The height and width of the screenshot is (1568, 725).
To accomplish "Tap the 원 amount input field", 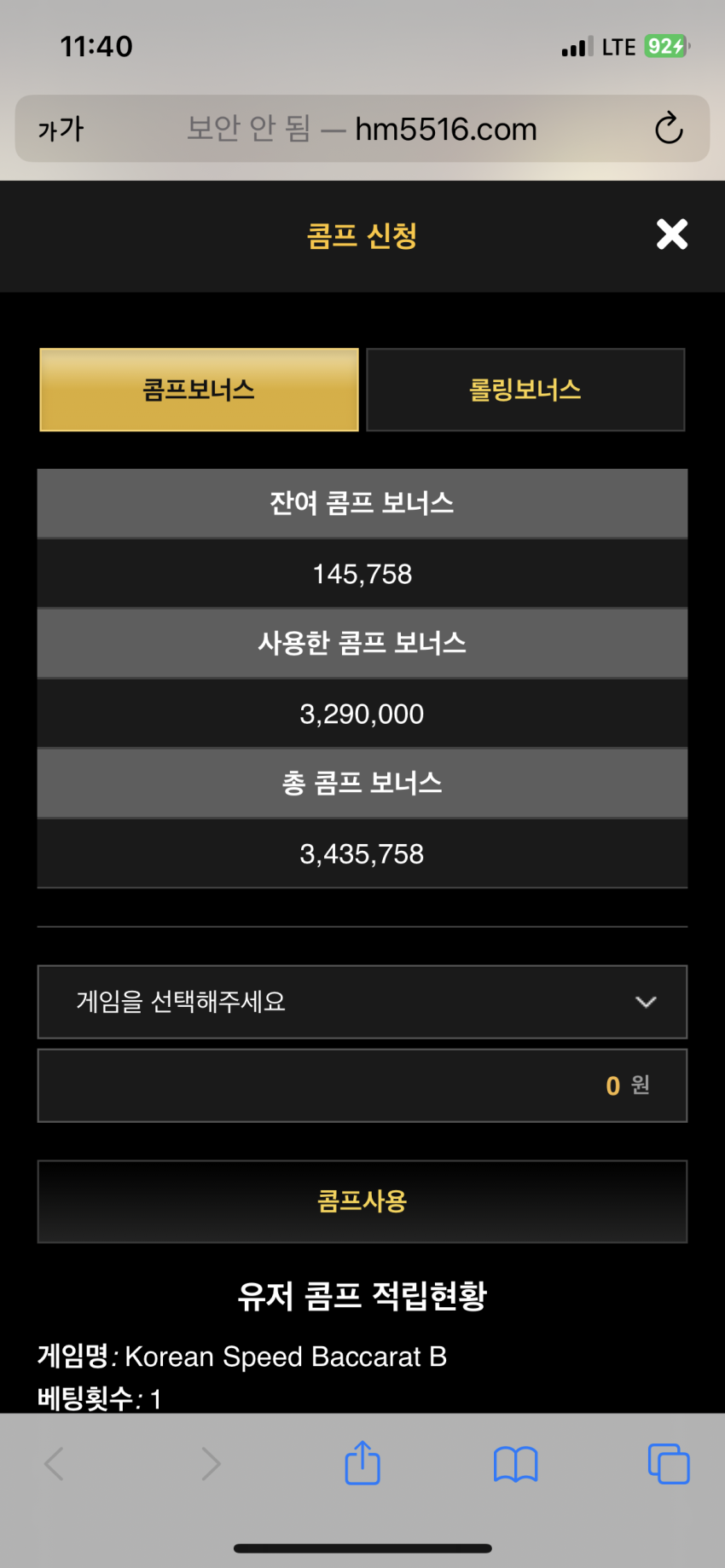I will coord(362,1085).
